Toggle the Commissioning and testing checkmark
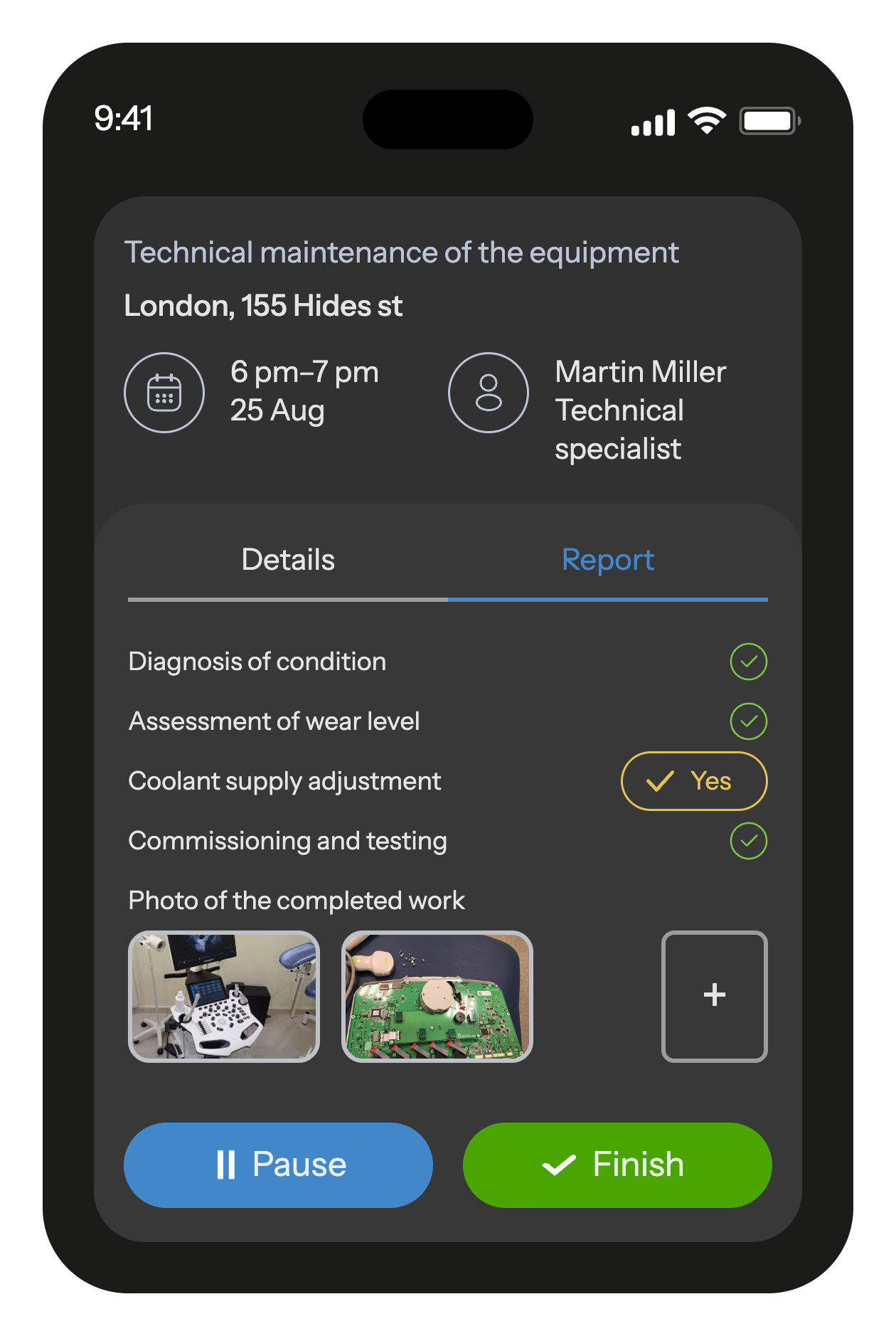Viewport: 896px width, 1336px height. [x=748, y=841]
